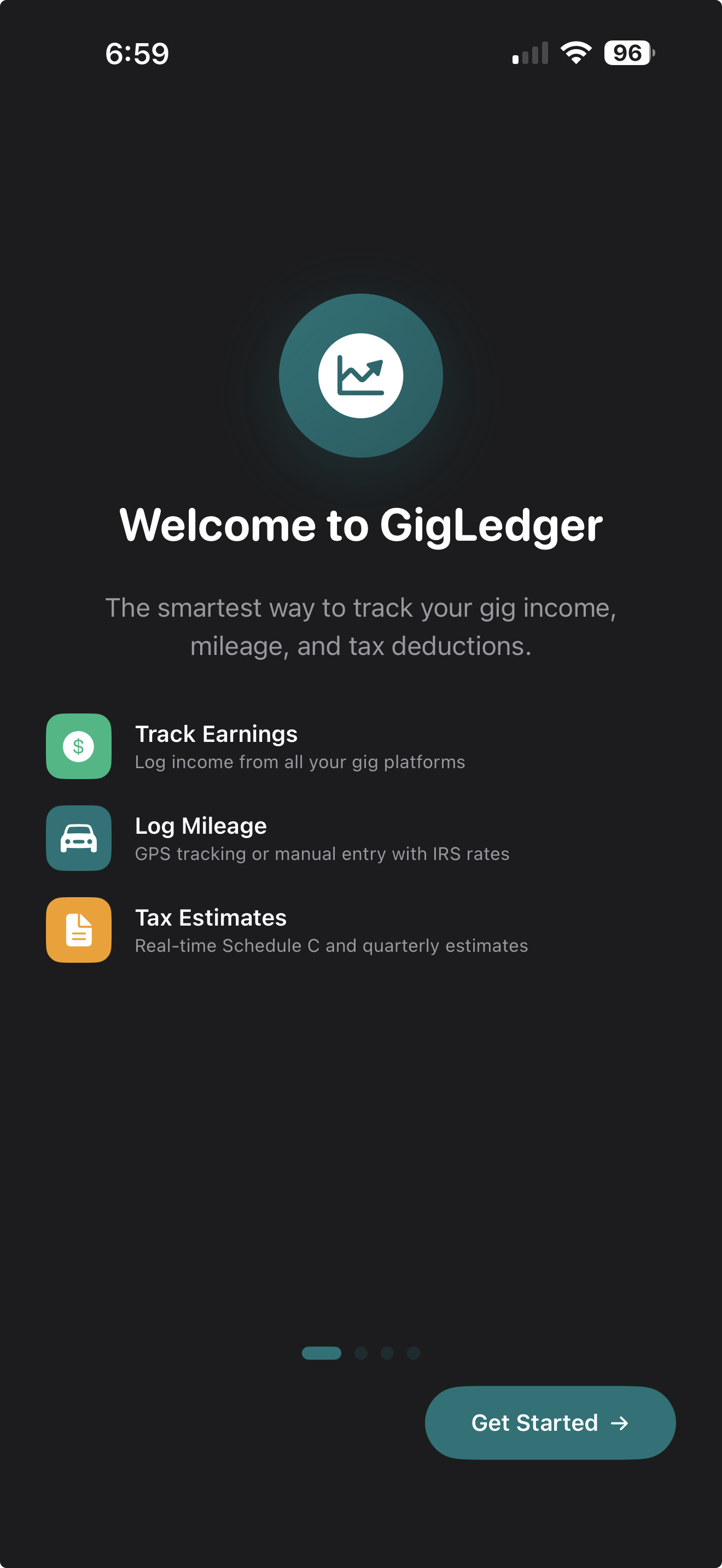Screen dimensions: 722x1568
Task: Click the battery indicator showing 96
Action: point(627,54)
